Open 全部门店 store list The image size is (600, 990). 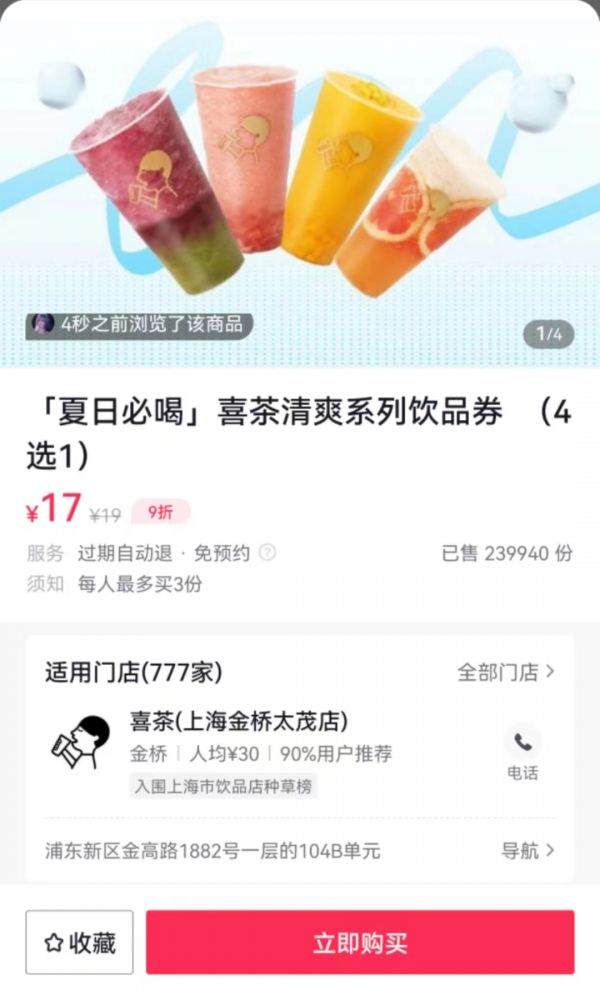pyautogui.click(x=506, y=672)
